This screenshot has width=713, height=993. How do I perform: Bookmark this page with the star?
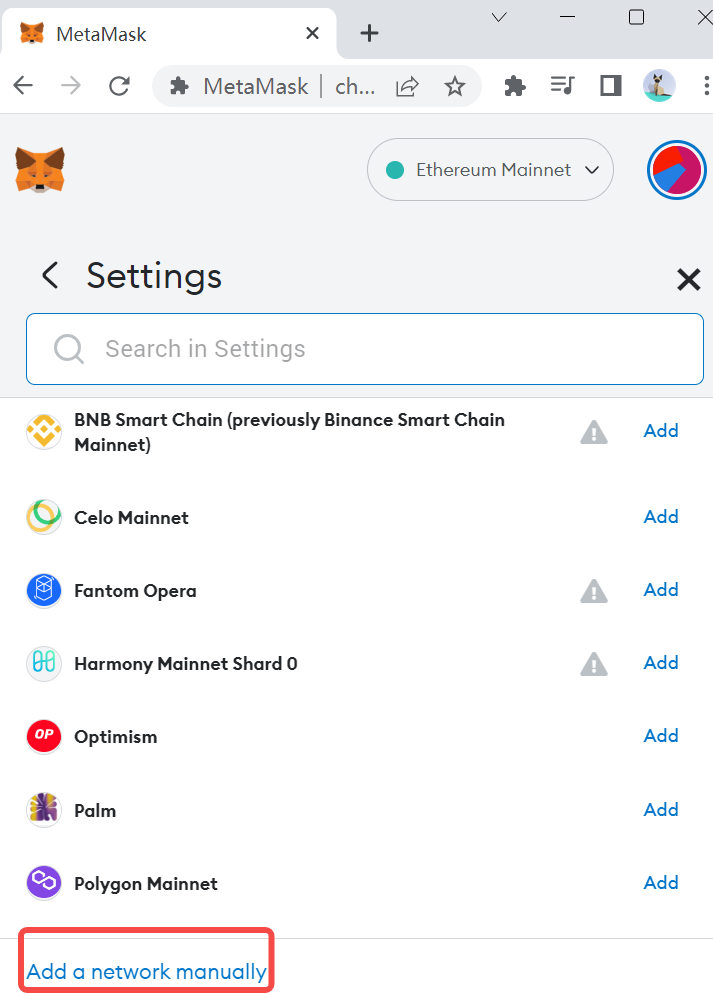[455, 86]
